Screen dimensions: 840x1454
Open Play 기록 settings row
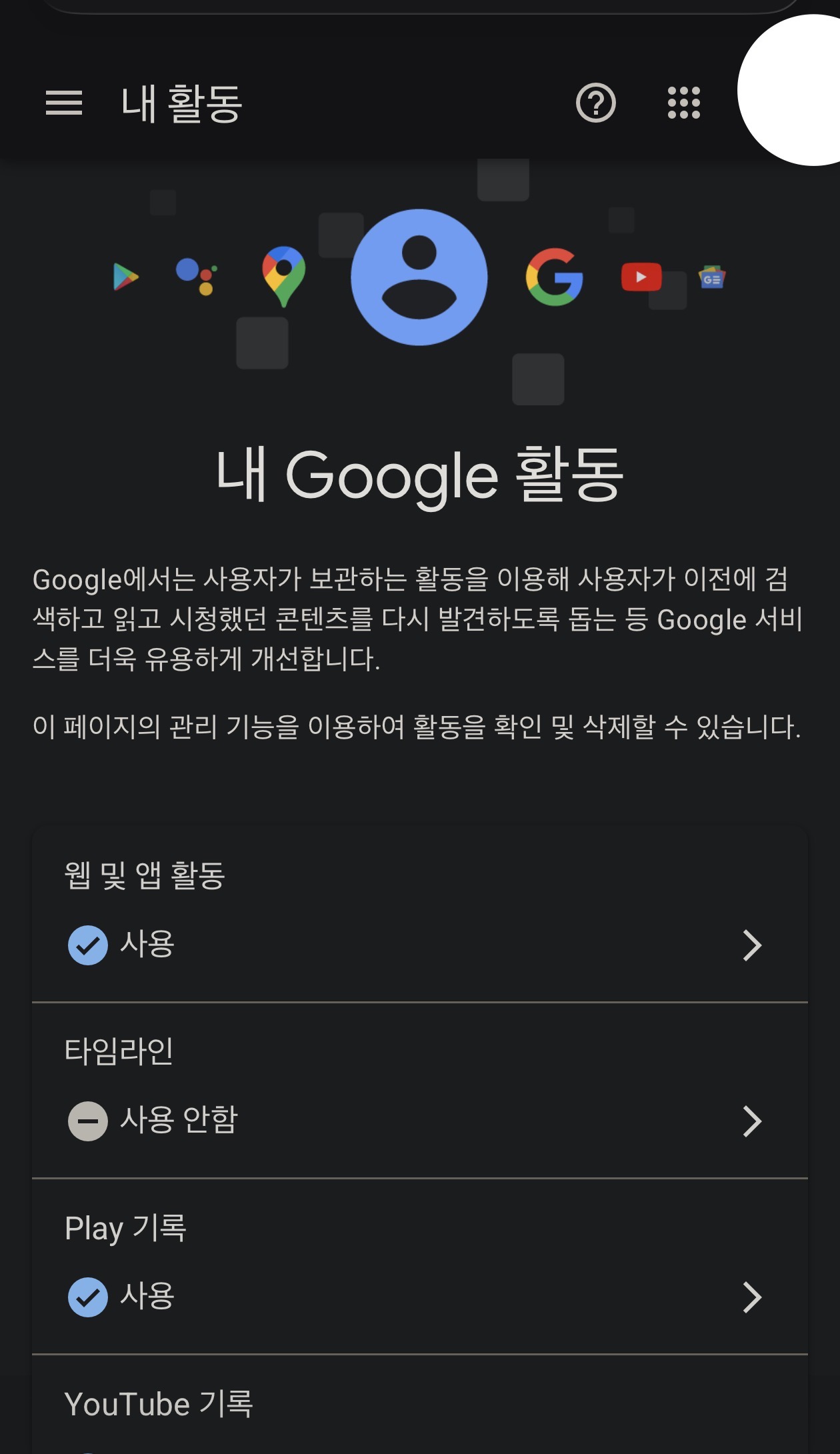point(420,1266)
